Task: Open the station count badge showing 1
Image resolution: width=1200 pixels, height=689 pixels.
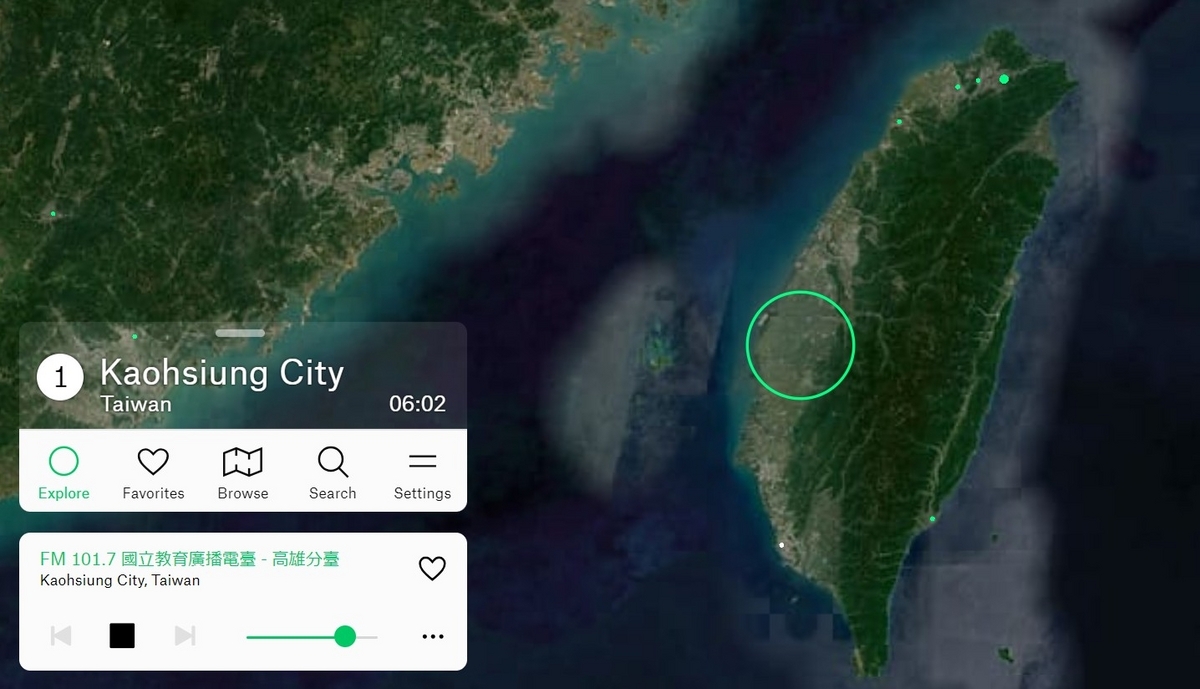Action: coord(60,377)
